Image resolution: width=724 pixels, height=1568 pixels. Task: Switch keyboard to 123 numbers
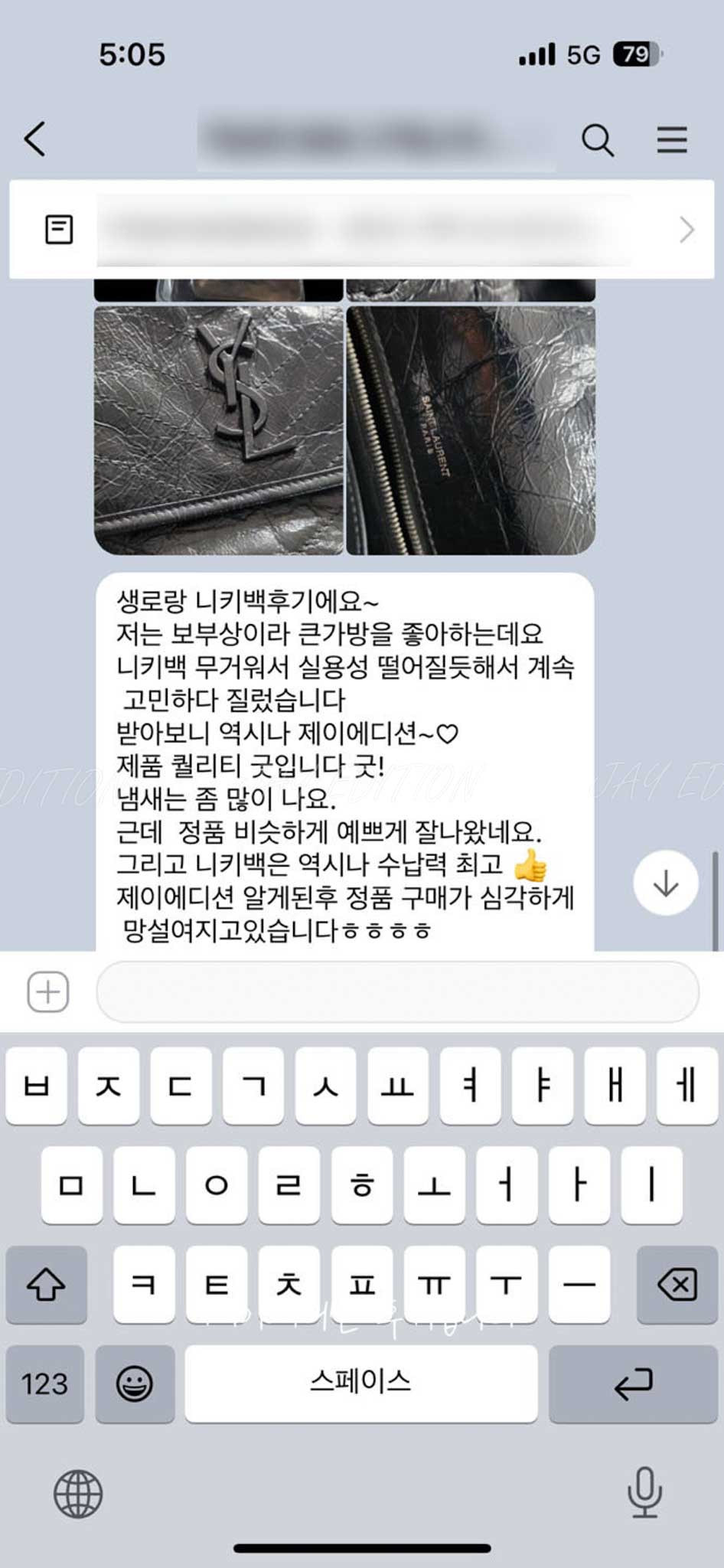point(45,1384)
